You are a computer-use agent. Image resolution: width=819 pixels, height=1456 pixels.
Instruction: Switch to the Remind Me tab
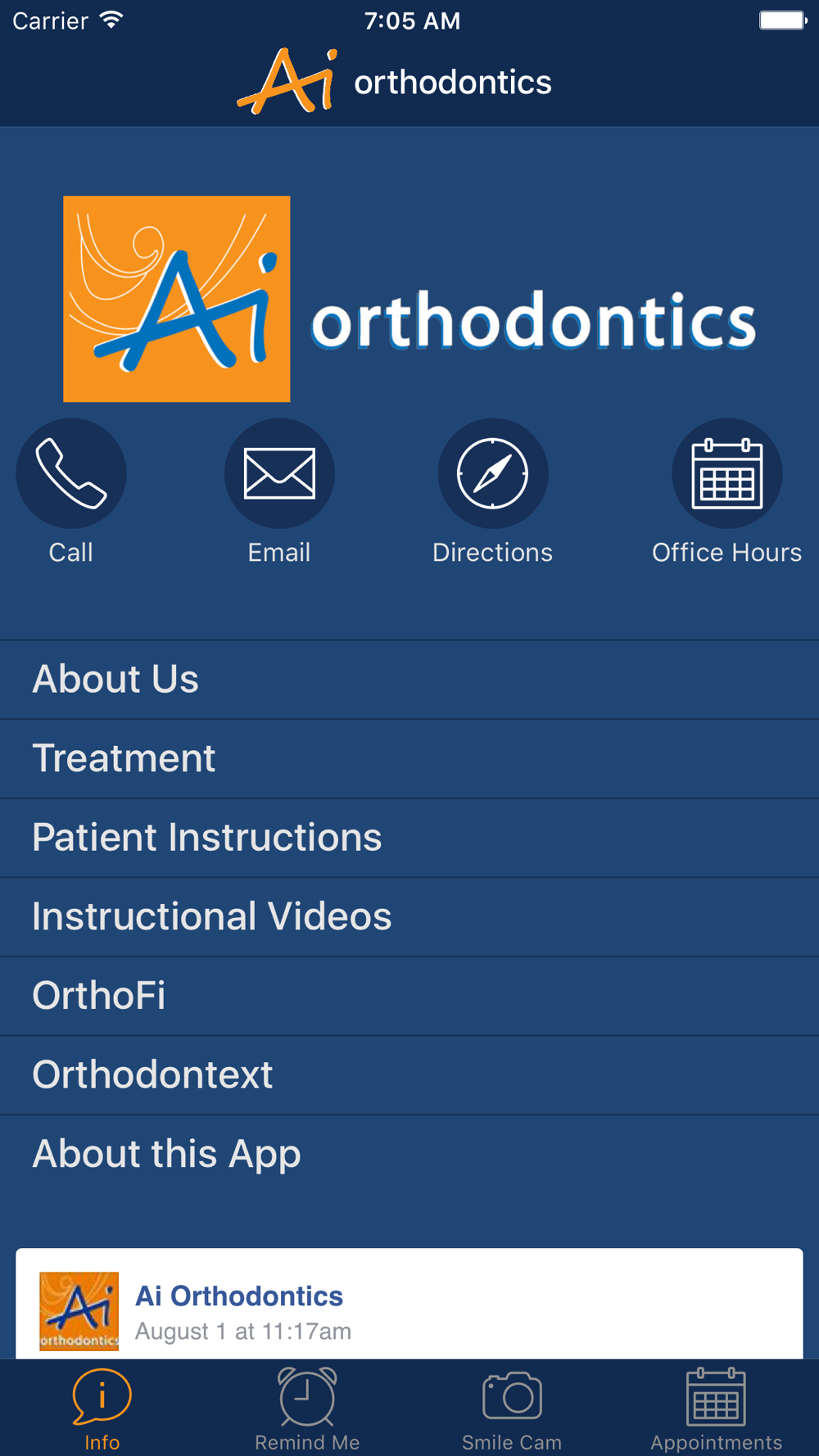pos(307,1409)
